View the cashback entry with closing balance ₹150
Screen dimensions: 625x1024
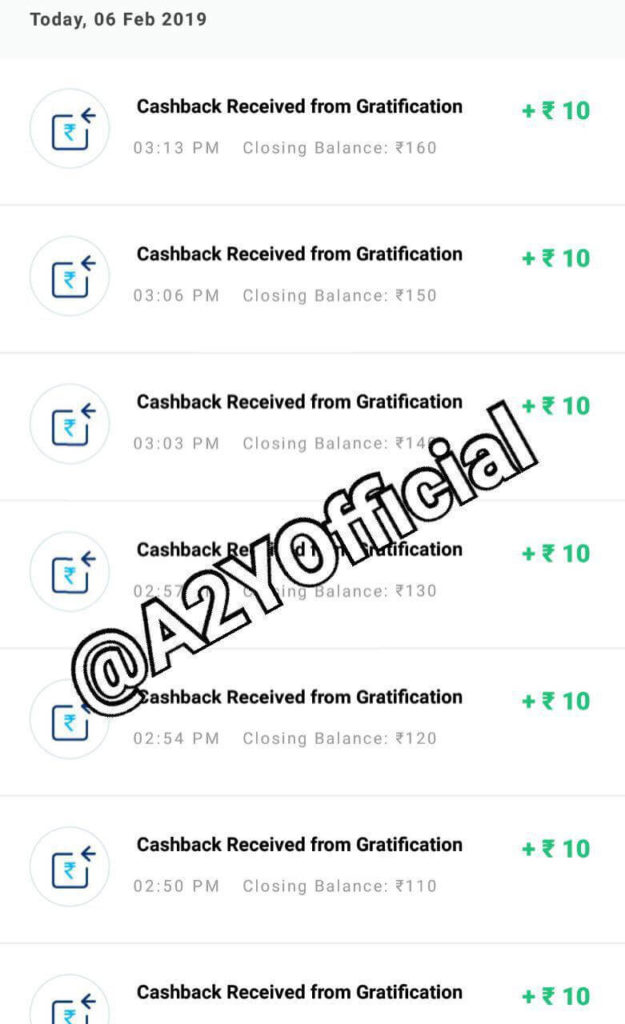[x=312, y=279]
